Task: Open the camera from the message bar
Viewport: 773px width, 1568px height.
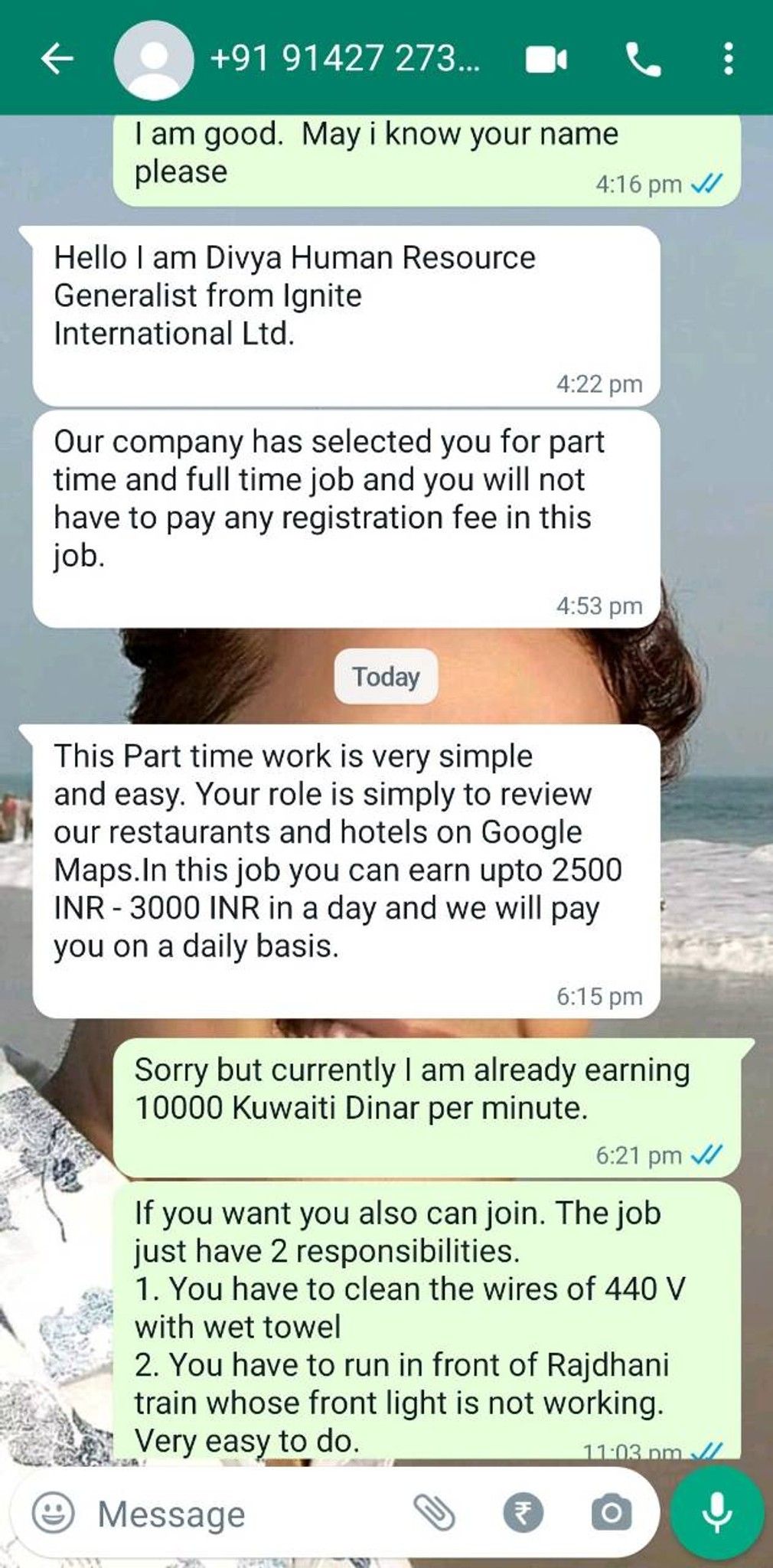Action: pos(612,1513)
